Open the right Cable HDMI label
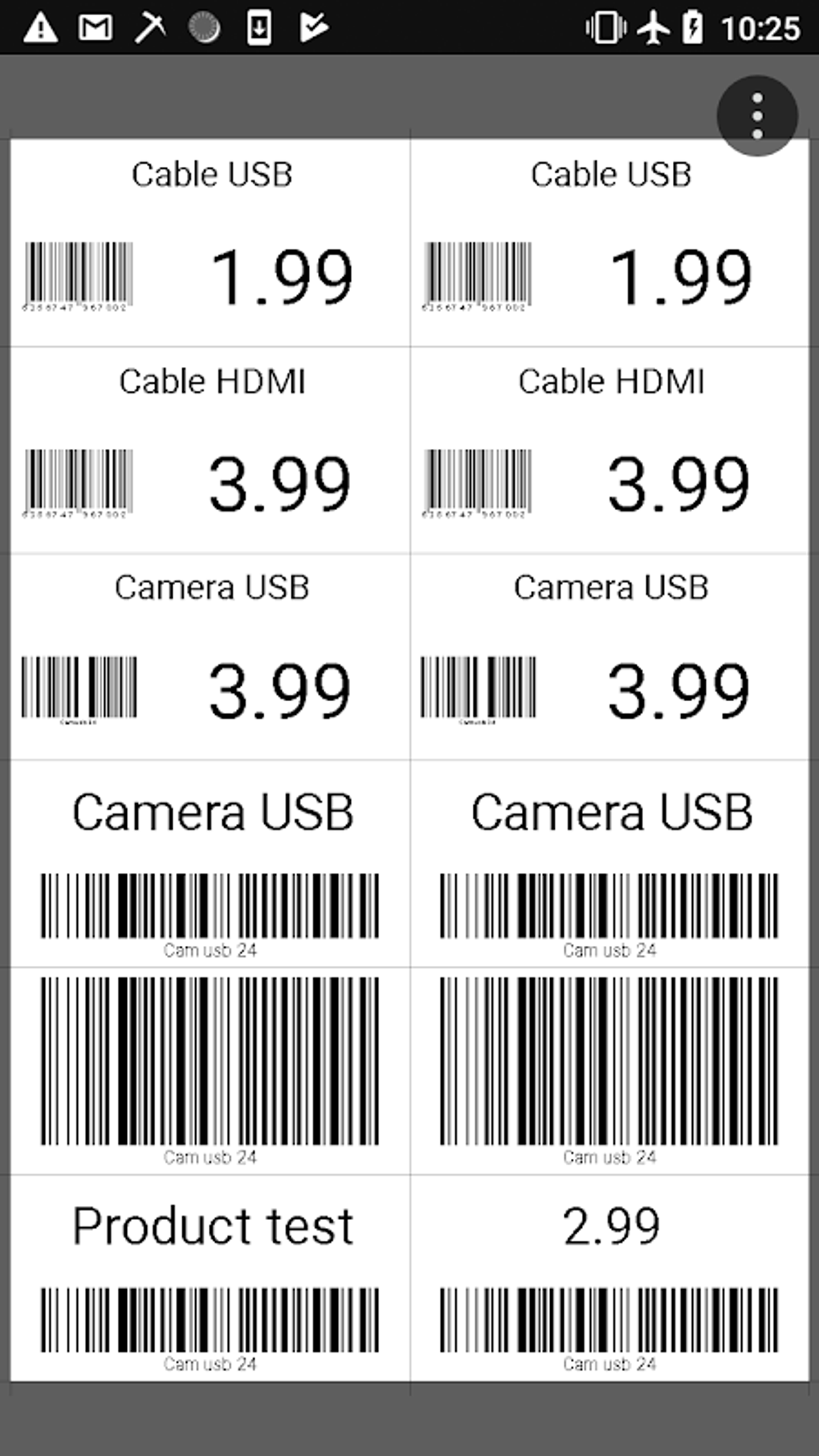This screenshot has height=1456, width=819. tap(612, 446)
